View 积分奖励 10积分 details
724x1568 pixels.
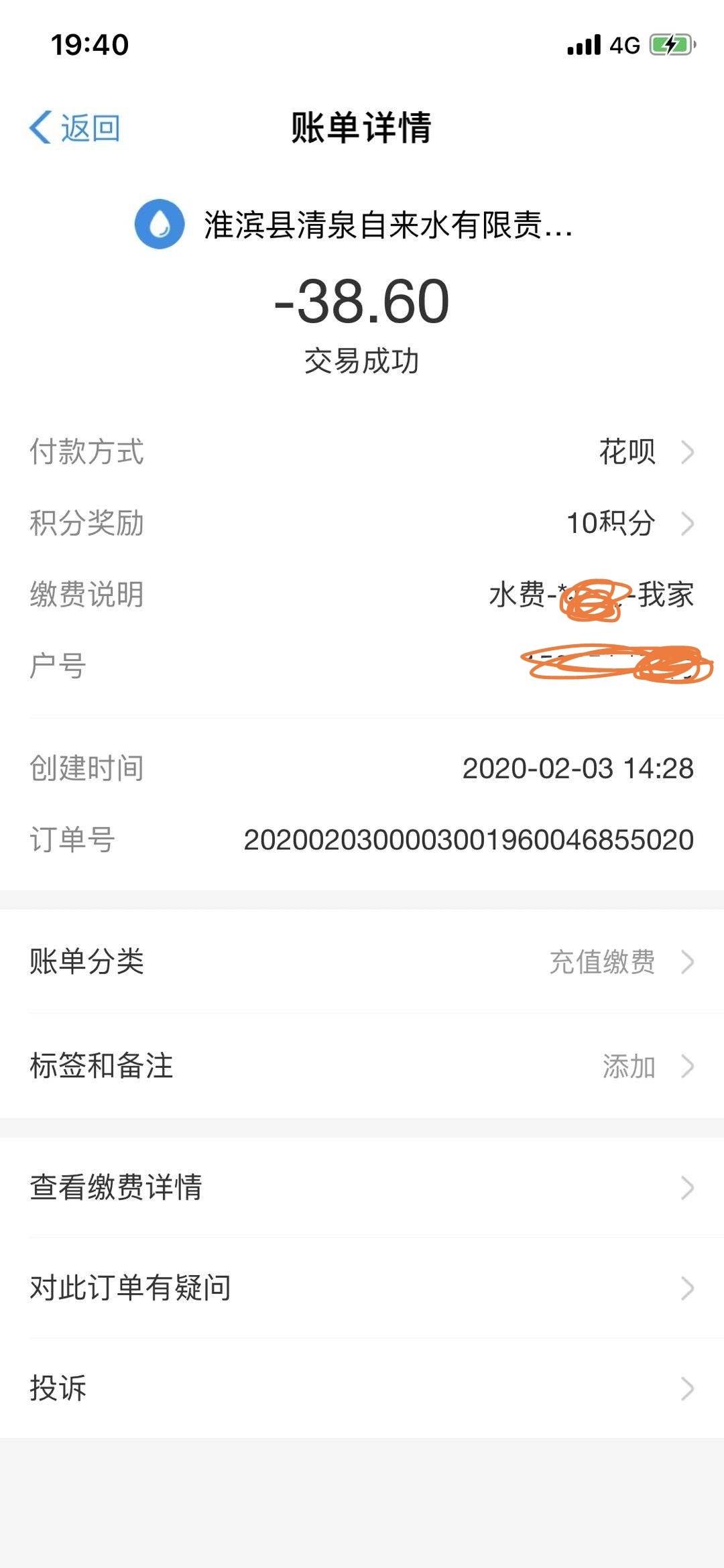point(362,523)
